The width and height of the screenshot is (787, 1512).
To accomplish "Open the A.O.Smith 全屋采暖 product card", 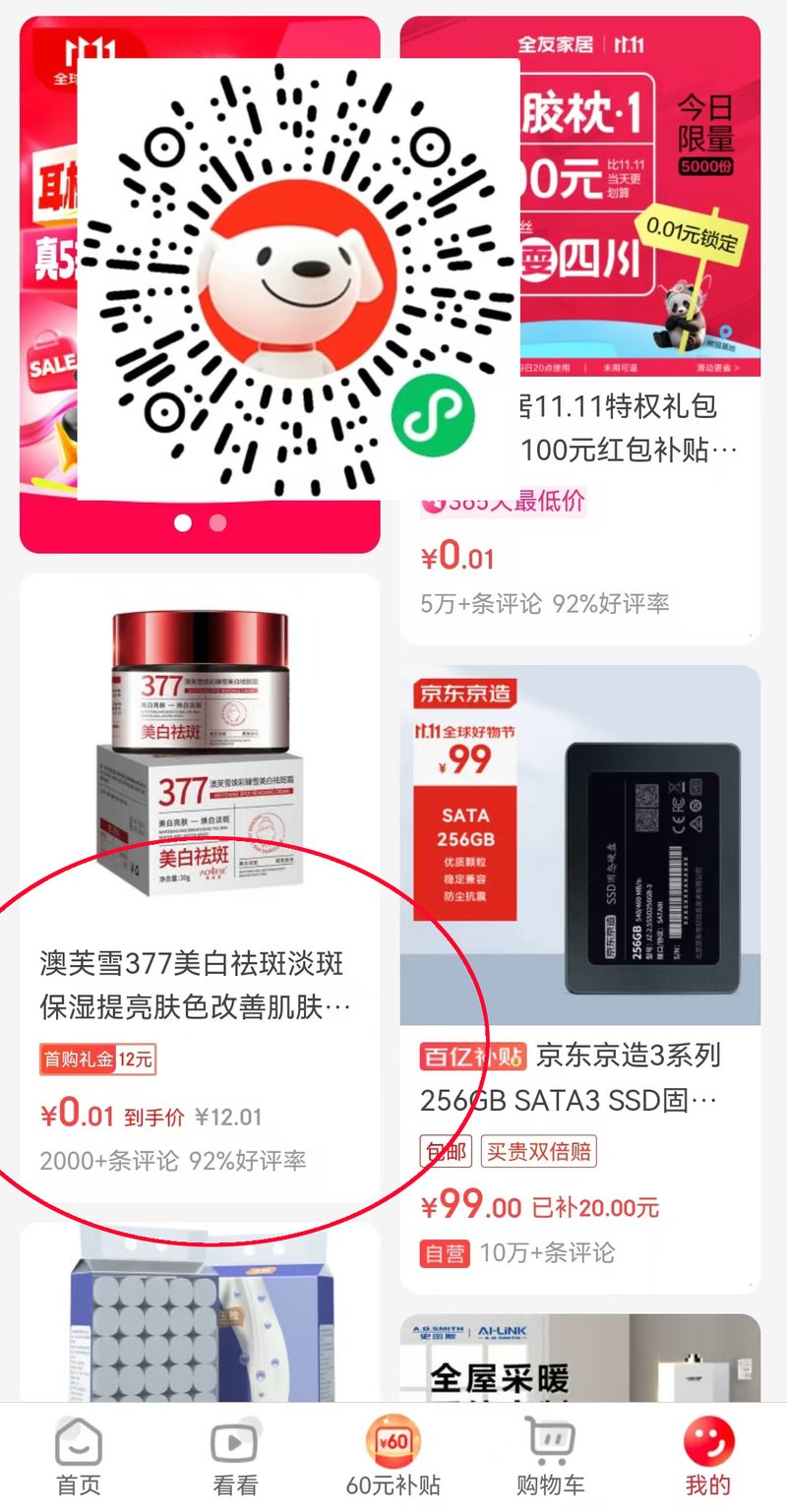I will tap(580, 1358).
